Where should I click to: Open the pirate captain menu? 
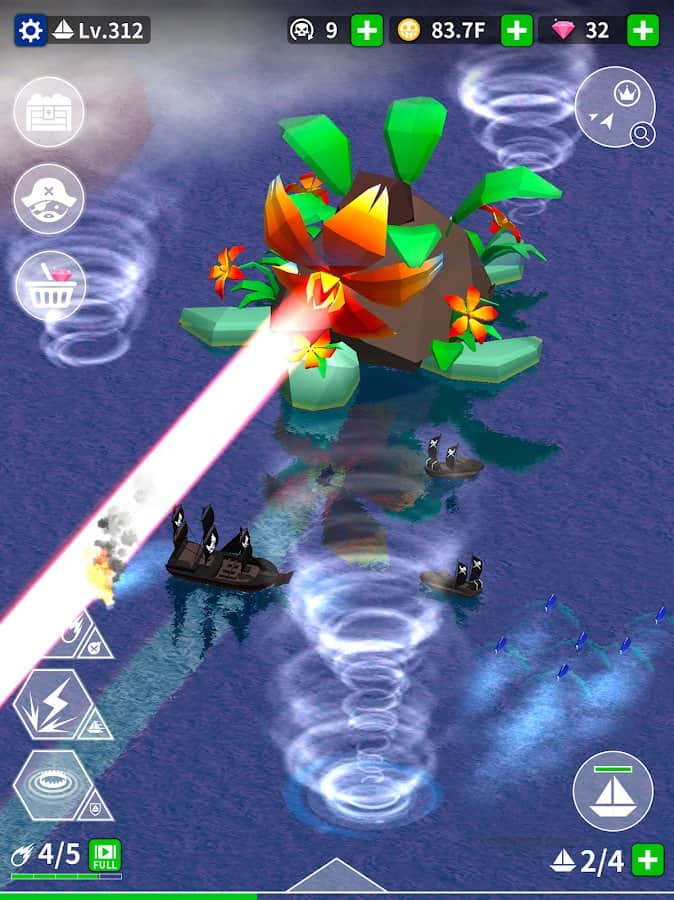point(49,199)
